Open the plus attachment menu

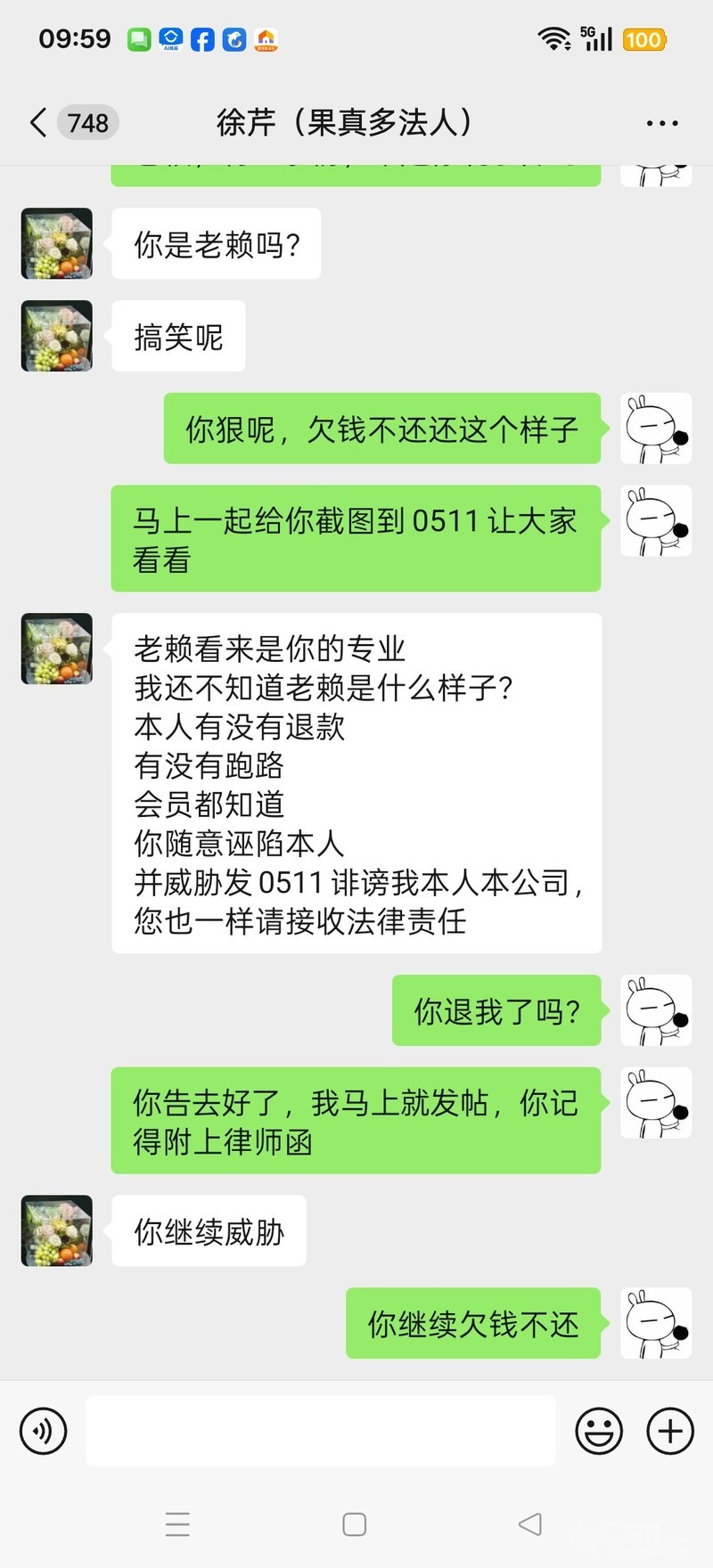[670, 1431]
